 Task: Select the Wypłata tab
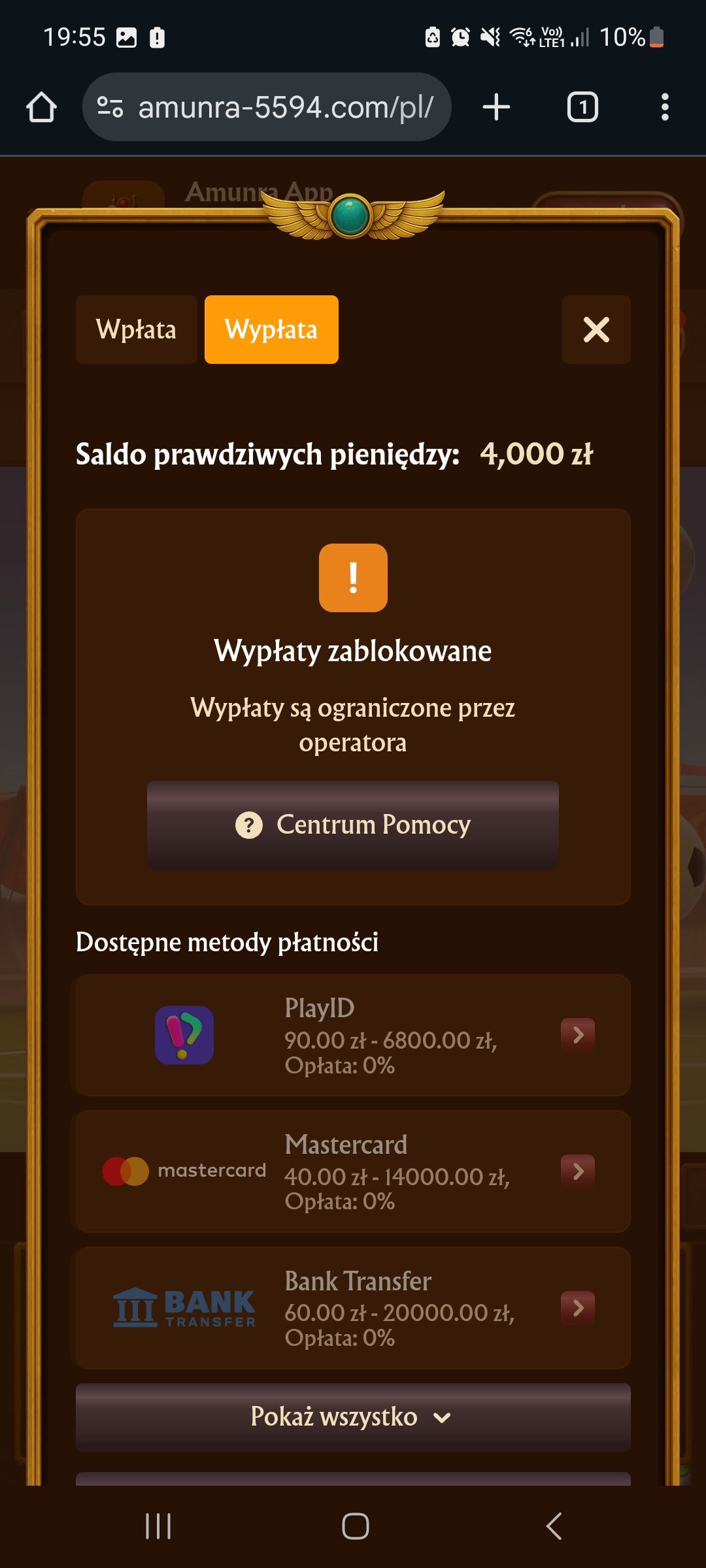pos(271,329)
